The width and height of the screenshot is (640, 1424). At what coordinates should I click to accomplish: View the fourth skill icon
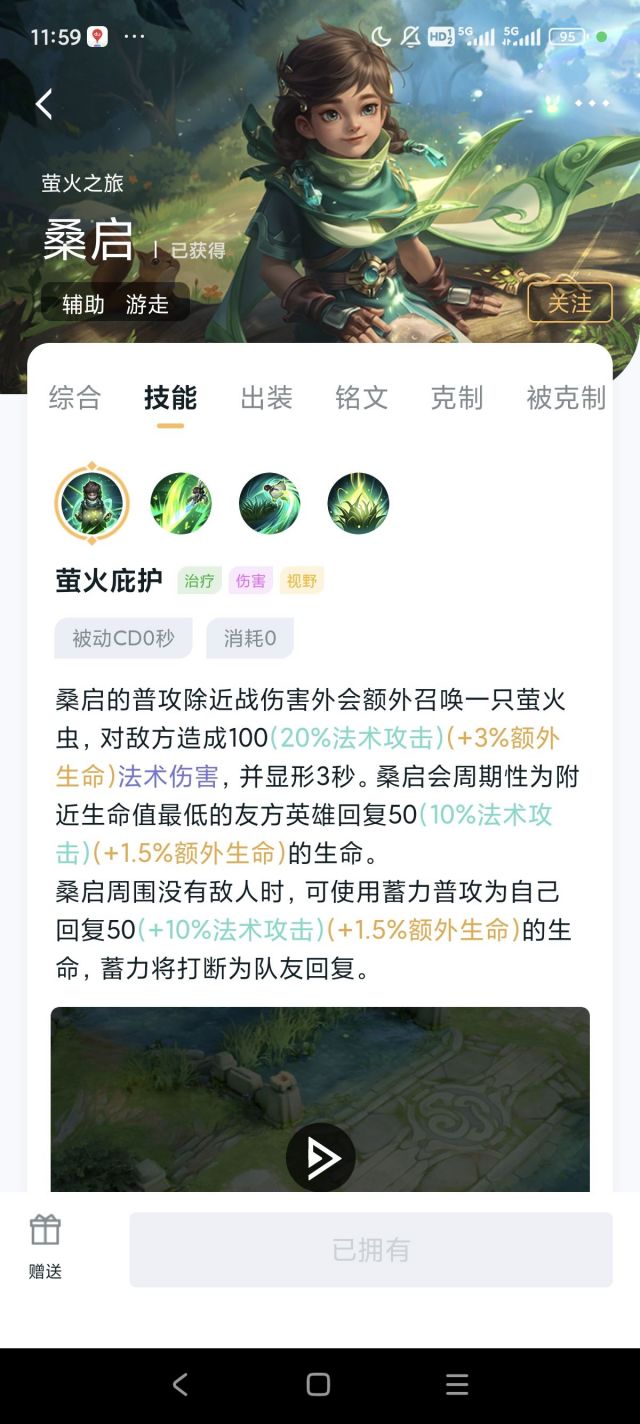[359, 503]
